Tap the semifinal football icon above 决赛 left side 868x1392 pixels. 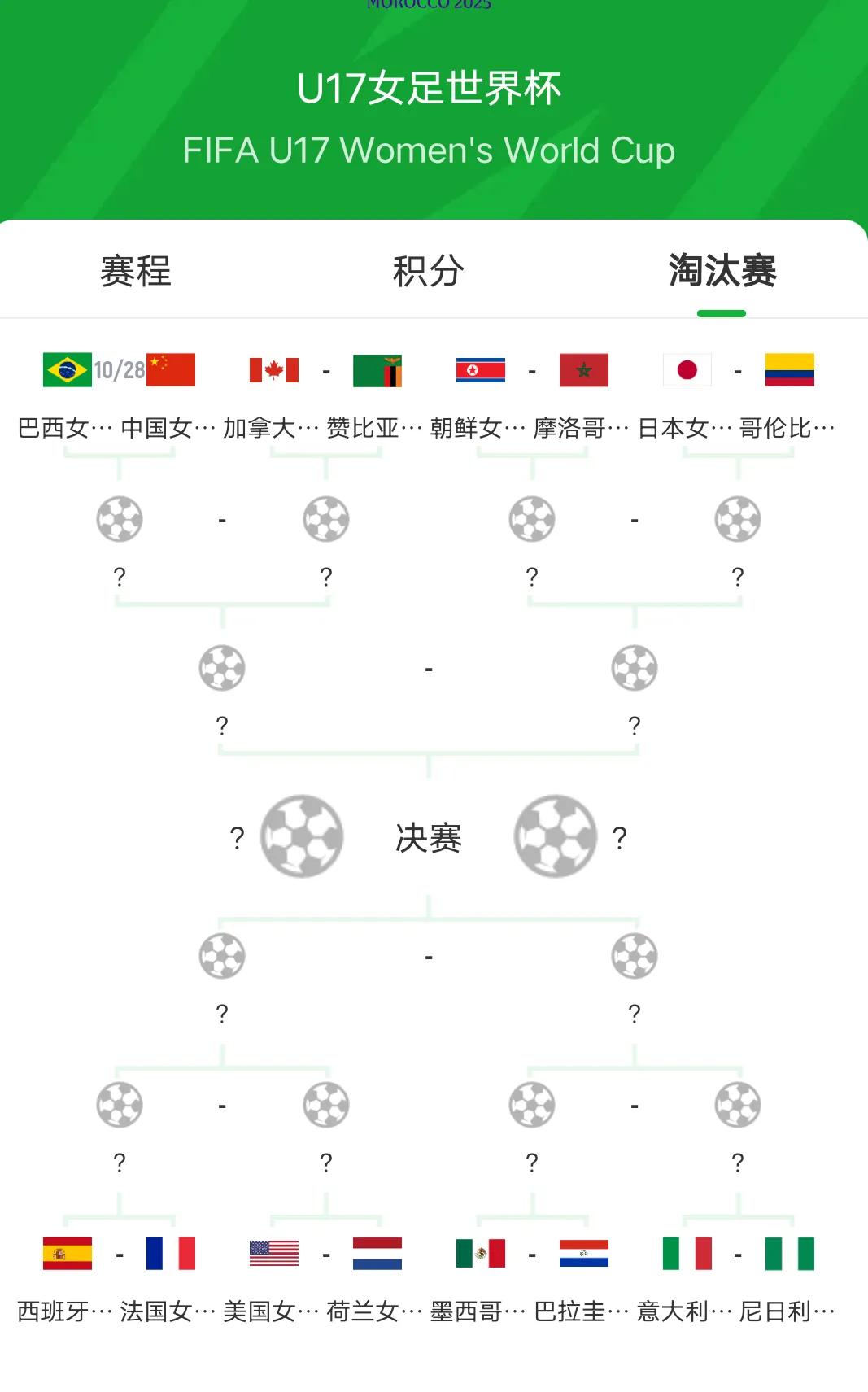click(x=220, y=669)
